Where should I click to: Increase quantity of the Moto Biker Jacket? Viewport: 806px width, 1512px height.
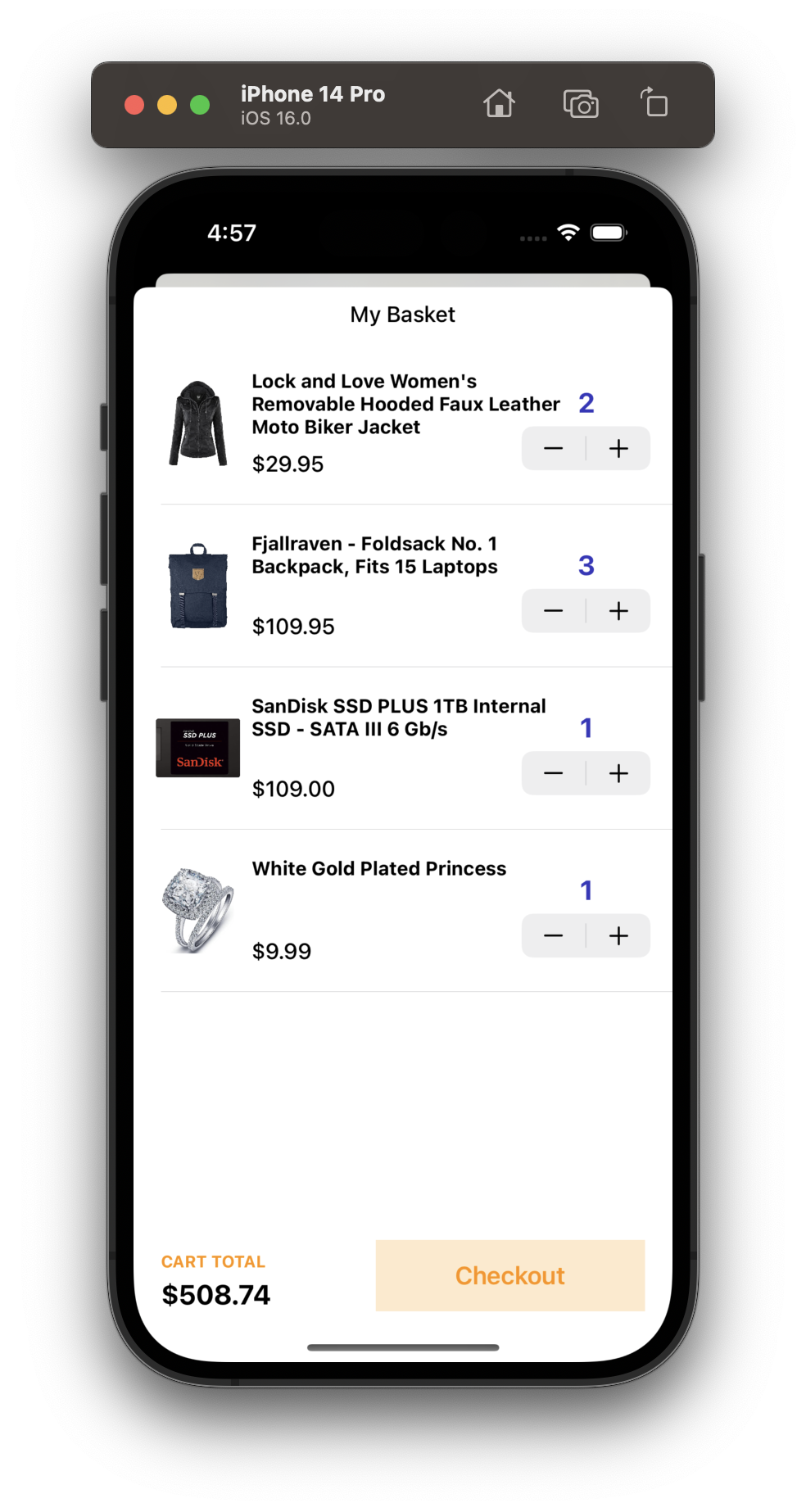click(x=618, y=448)
